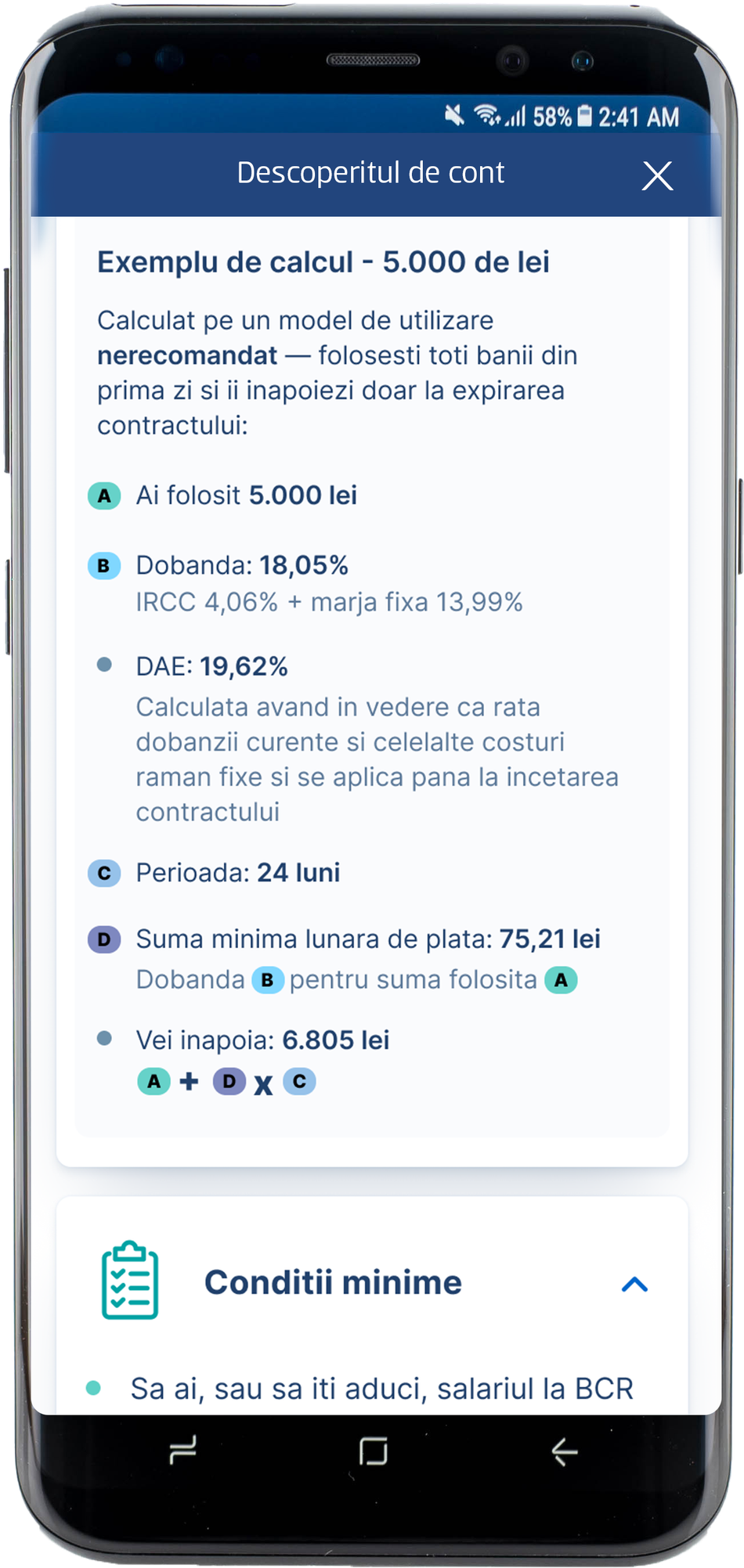The height and width of the screenshot is (1568, 744).
Task: Tap the 58% battery percentage indicator
Action: pos(551,116)
